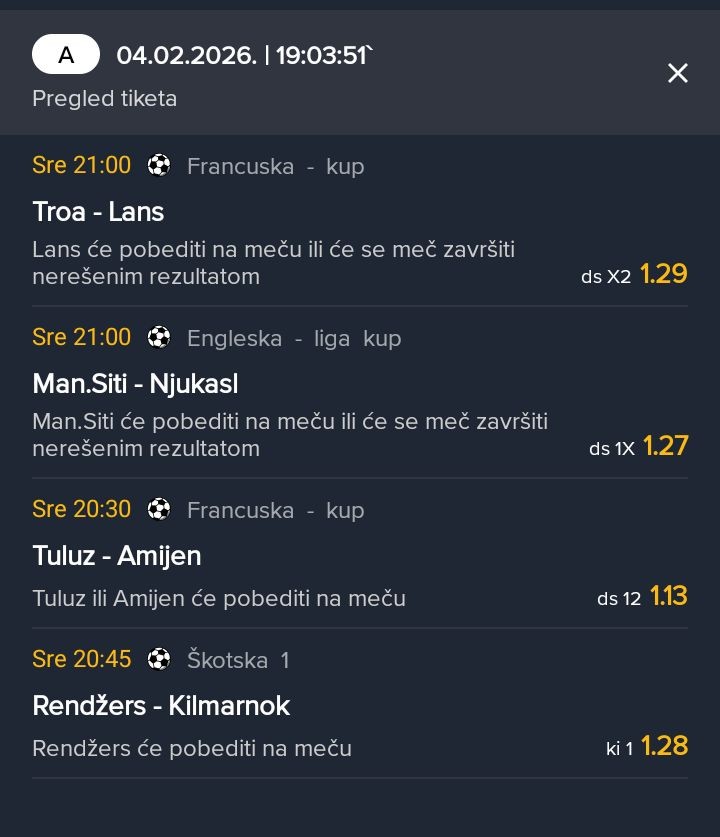Open the Rendžers - Kilmarnok match
This screenshot has height=837, width=720.
click(161, 706)
